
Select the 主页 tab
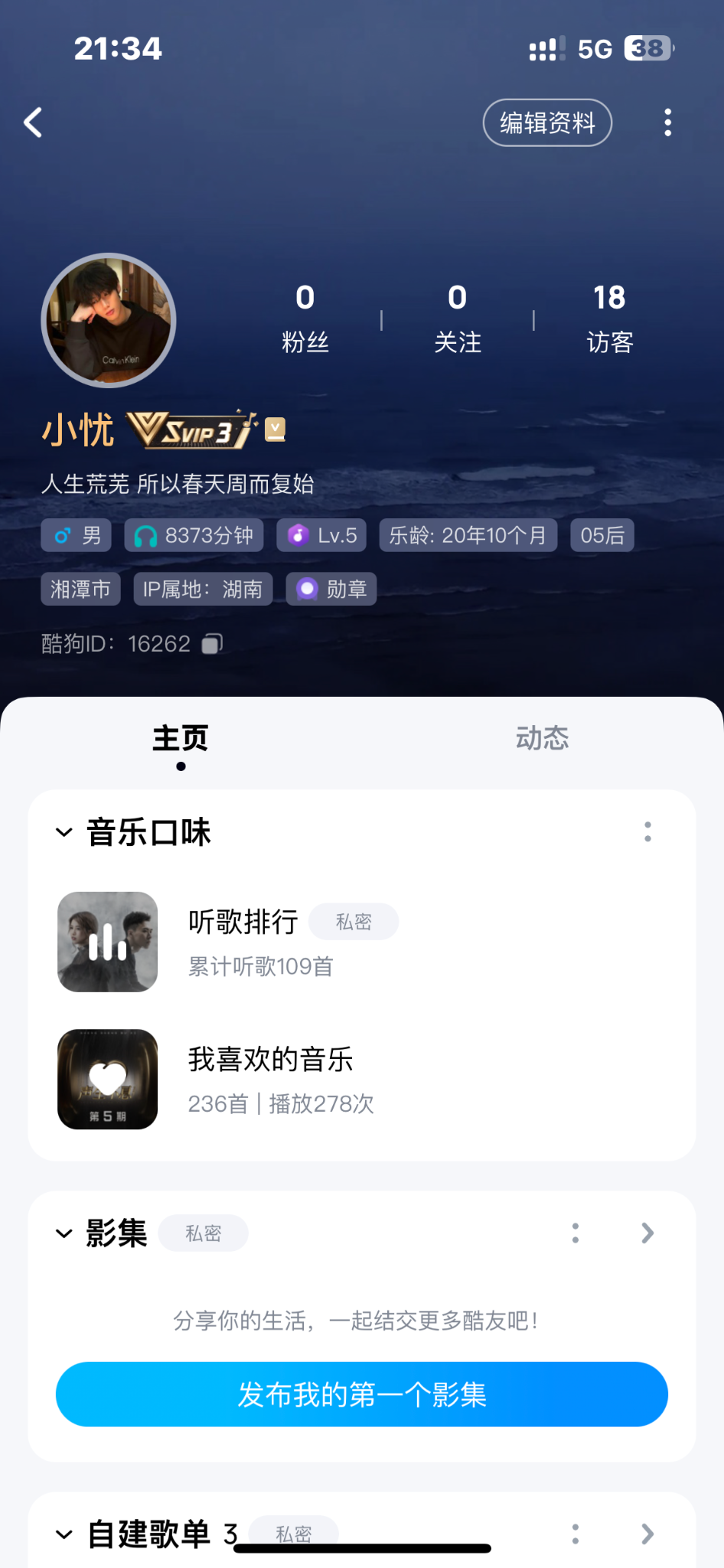pyautogui.click(x=181, y=739)
